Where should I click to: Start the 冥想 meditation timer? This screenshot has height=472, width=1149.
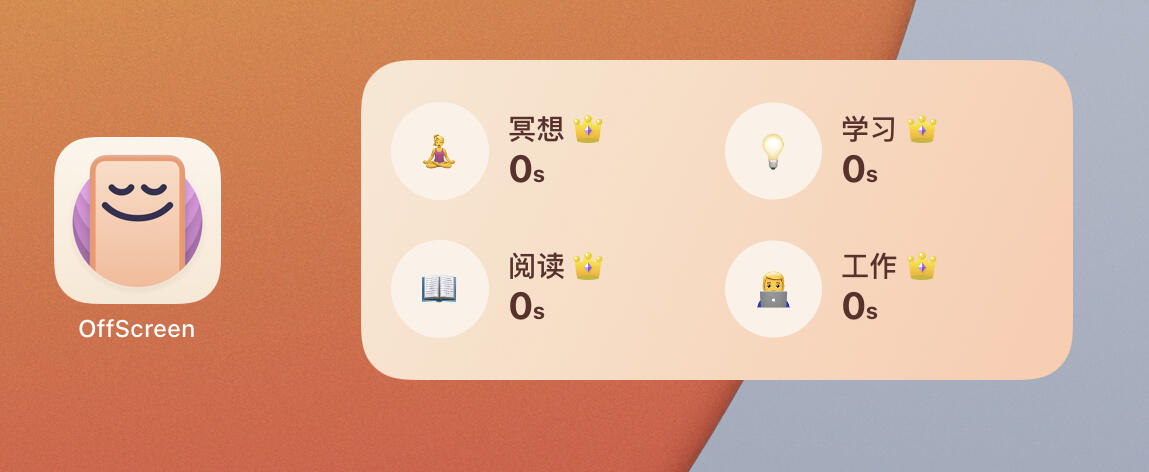439,151
